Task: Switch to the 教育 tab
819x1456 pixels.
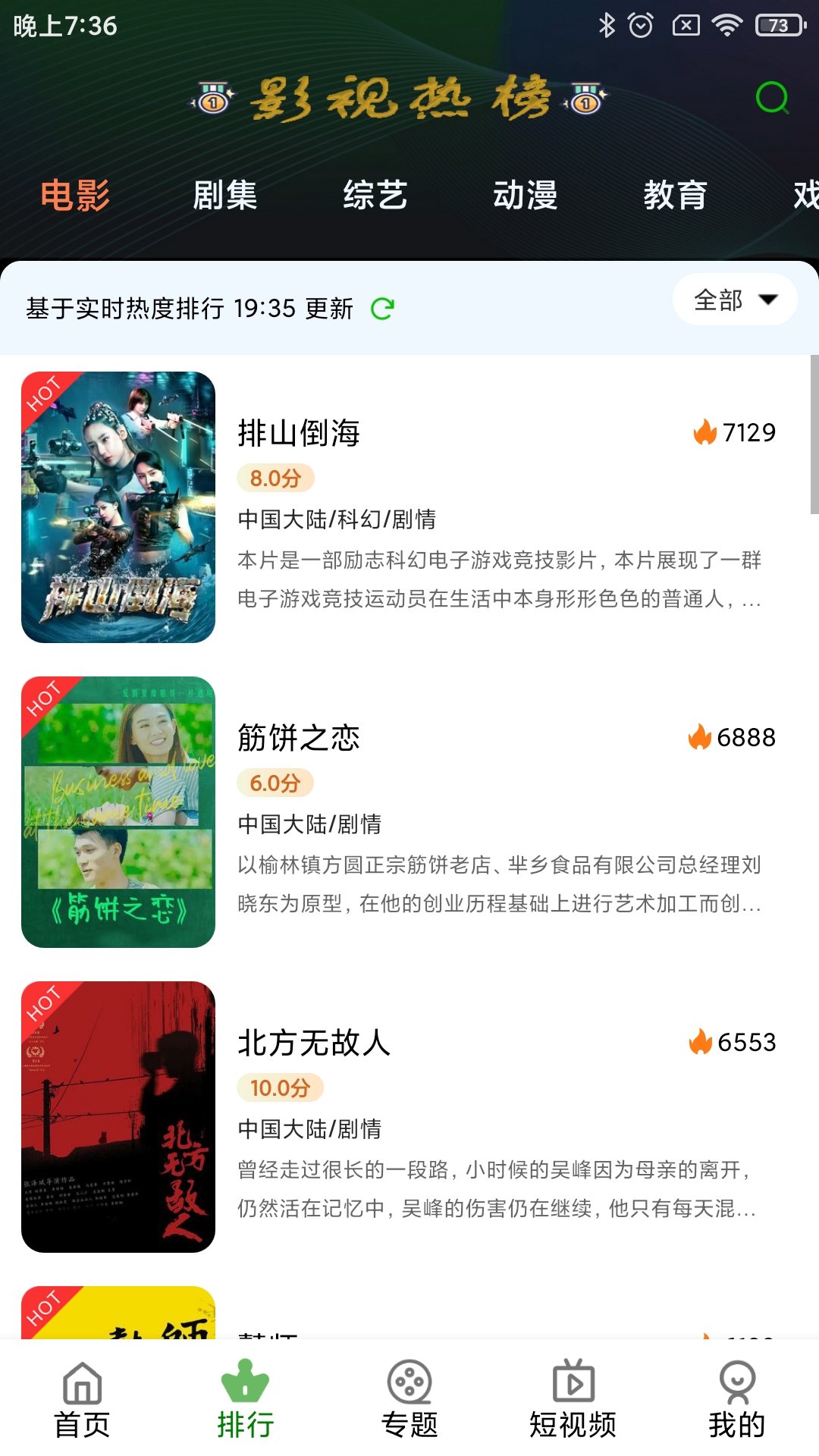Action: (x=676, y=195)
